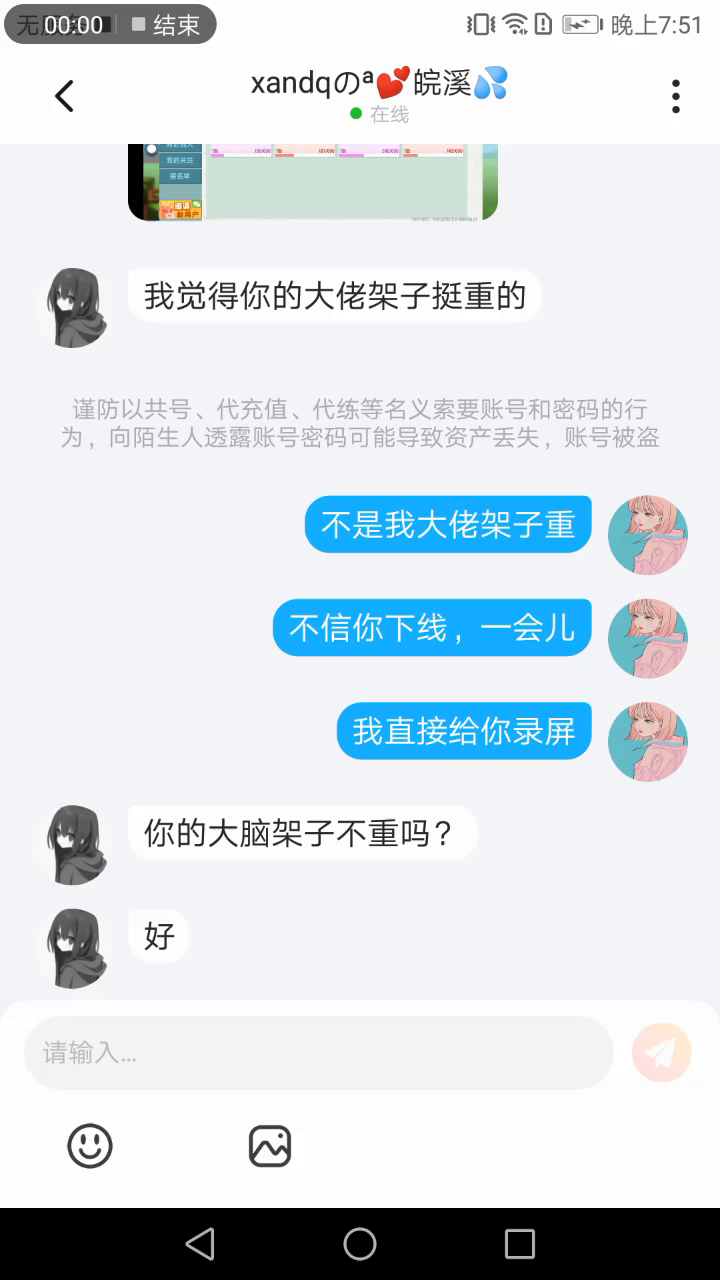This screenshot has width=720, height=1280.
Task: Stop the screen recording with 结束
Action: pyautogui.click(x=166, y=25)
